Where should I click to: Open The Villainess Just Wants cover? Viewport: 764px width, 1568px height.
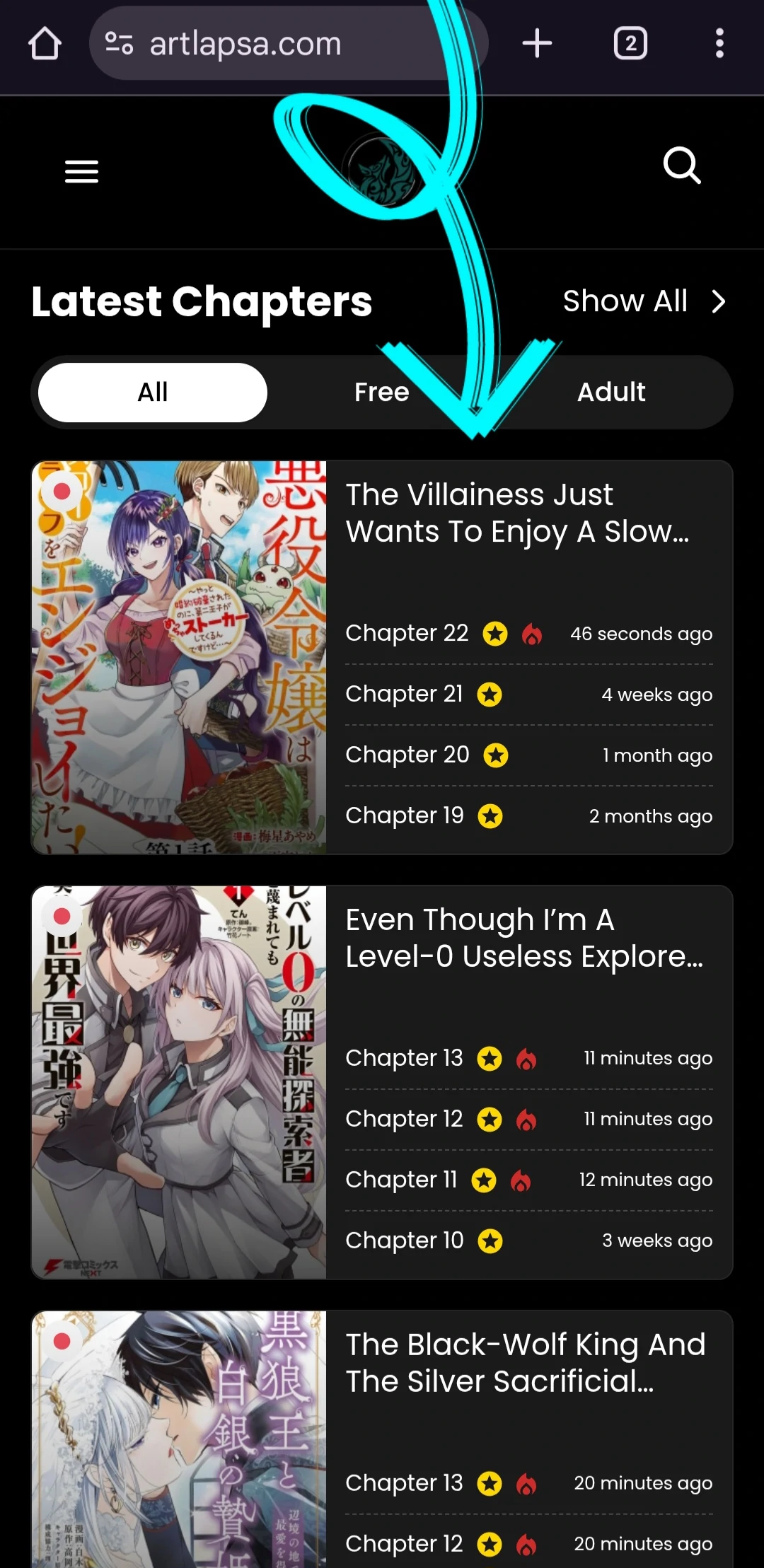coord(179,657)
